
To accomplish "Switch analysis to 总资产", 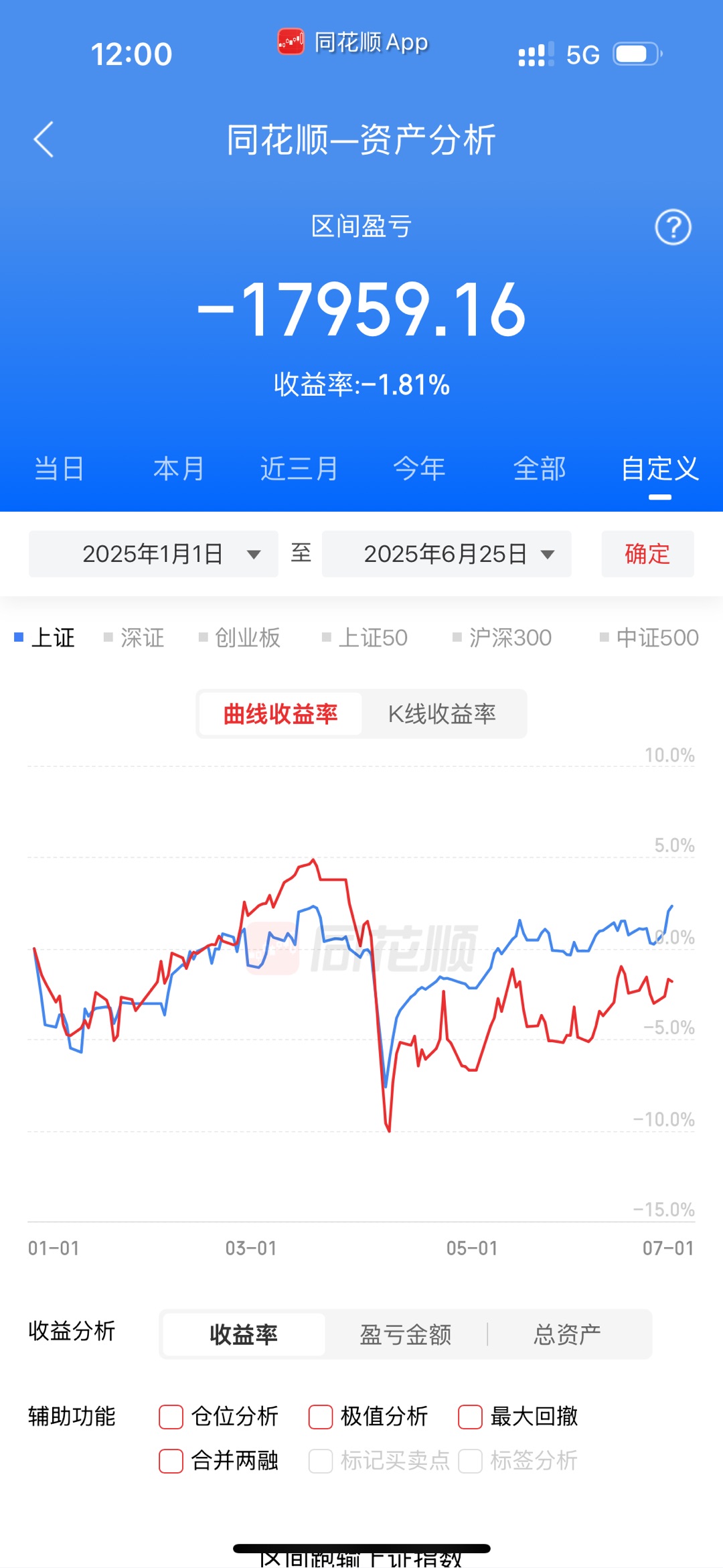I will pos(568,1334).
